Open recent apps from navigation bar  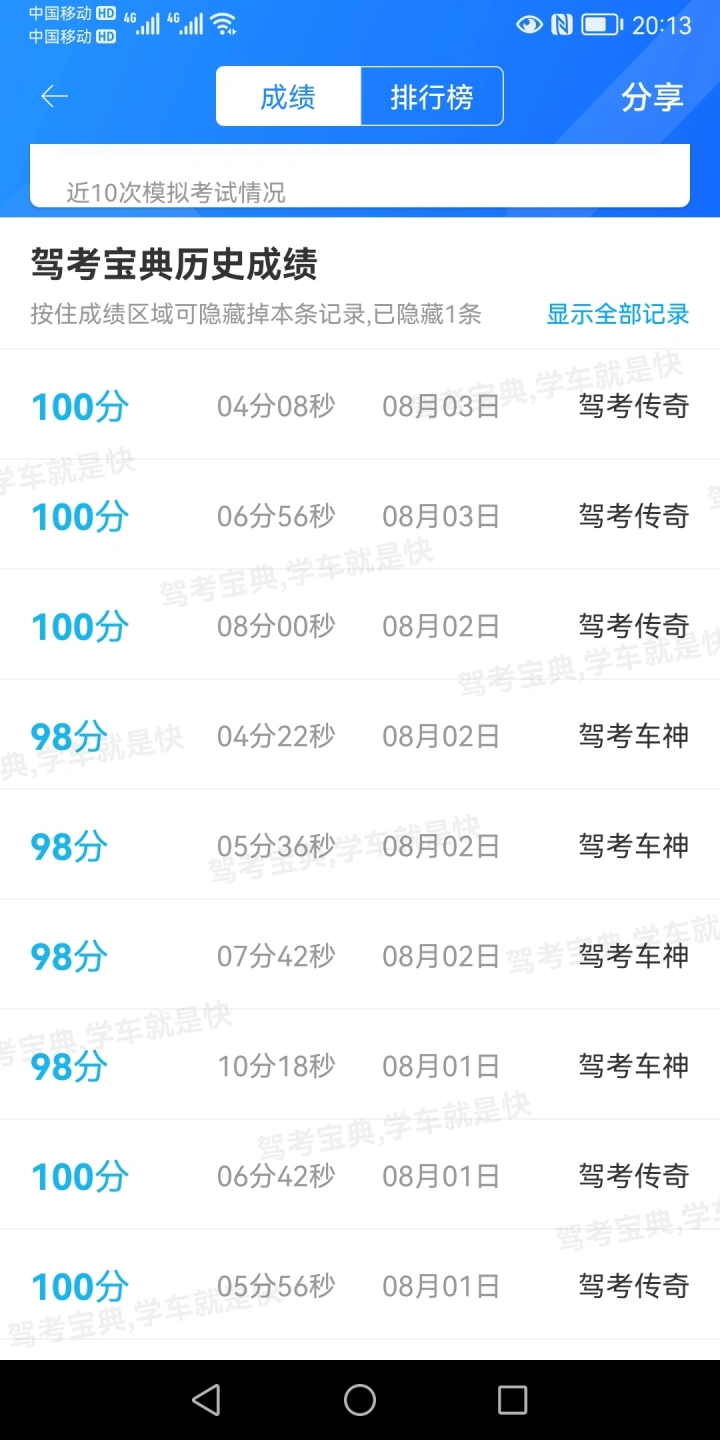pos(512,1400)
